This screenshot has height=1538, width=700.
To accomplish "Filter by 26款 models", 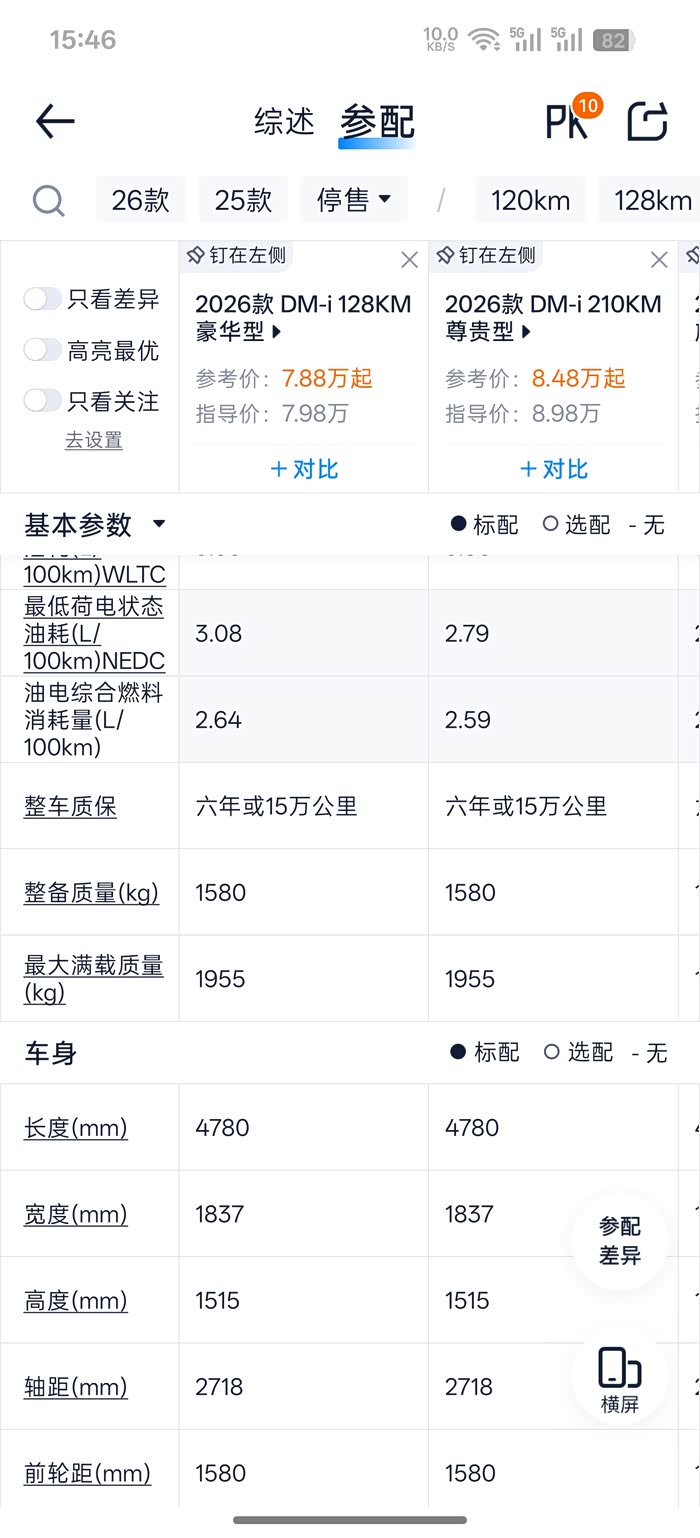I will (141, 200).
